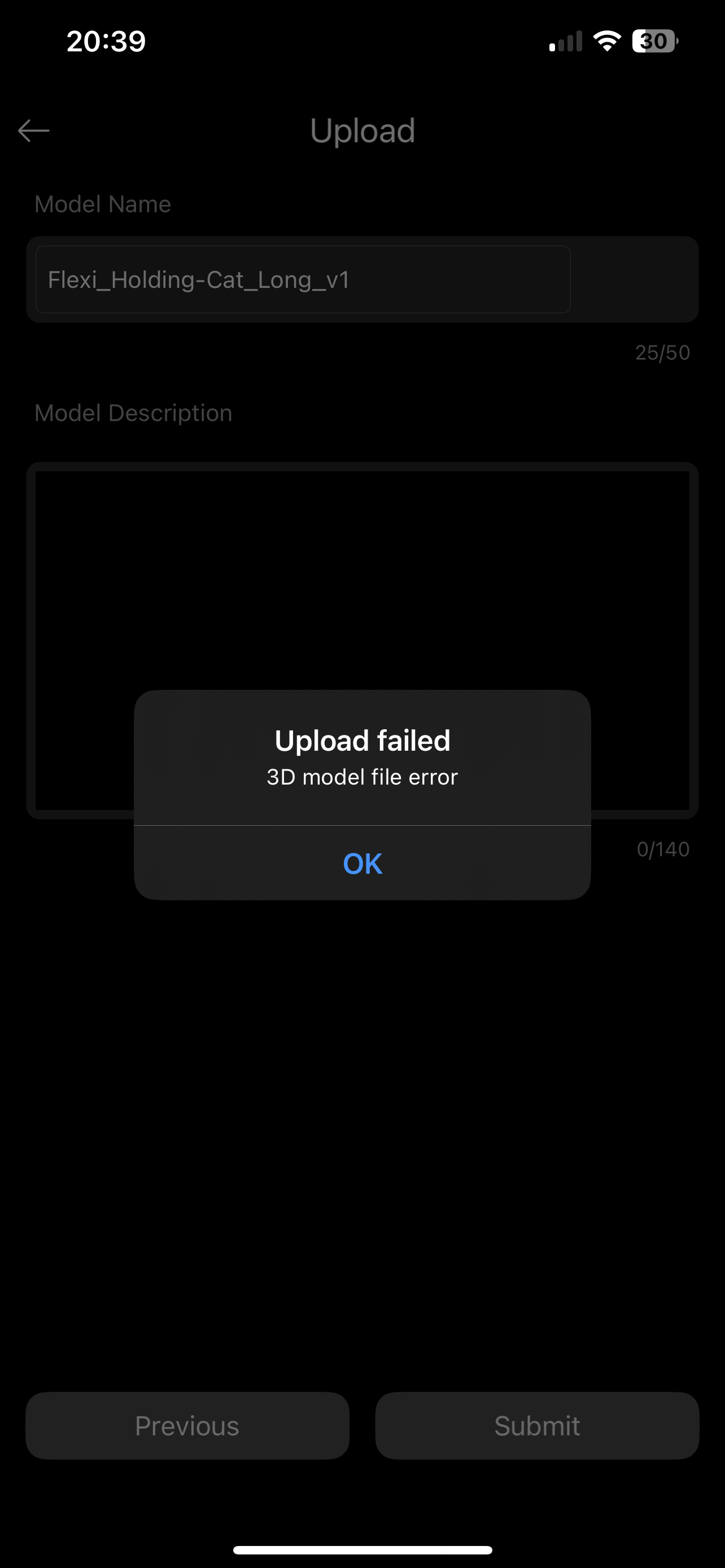Return to the Previous step
The height and width of the screenshot is (1568, 725).
(187, 1426)
